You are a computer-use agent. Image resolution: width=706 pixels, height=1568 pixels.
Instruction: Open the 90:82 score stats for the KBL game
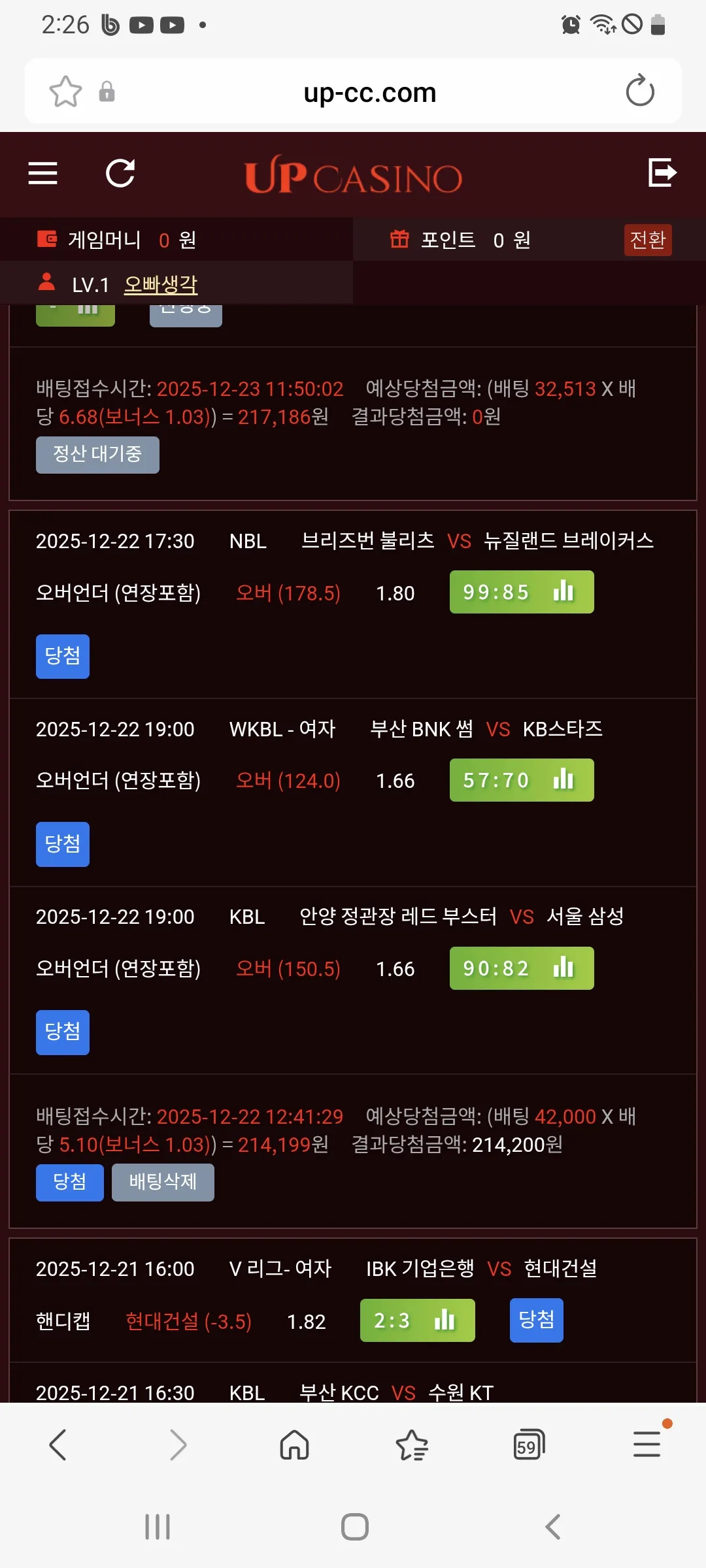(x=522, y=968)
